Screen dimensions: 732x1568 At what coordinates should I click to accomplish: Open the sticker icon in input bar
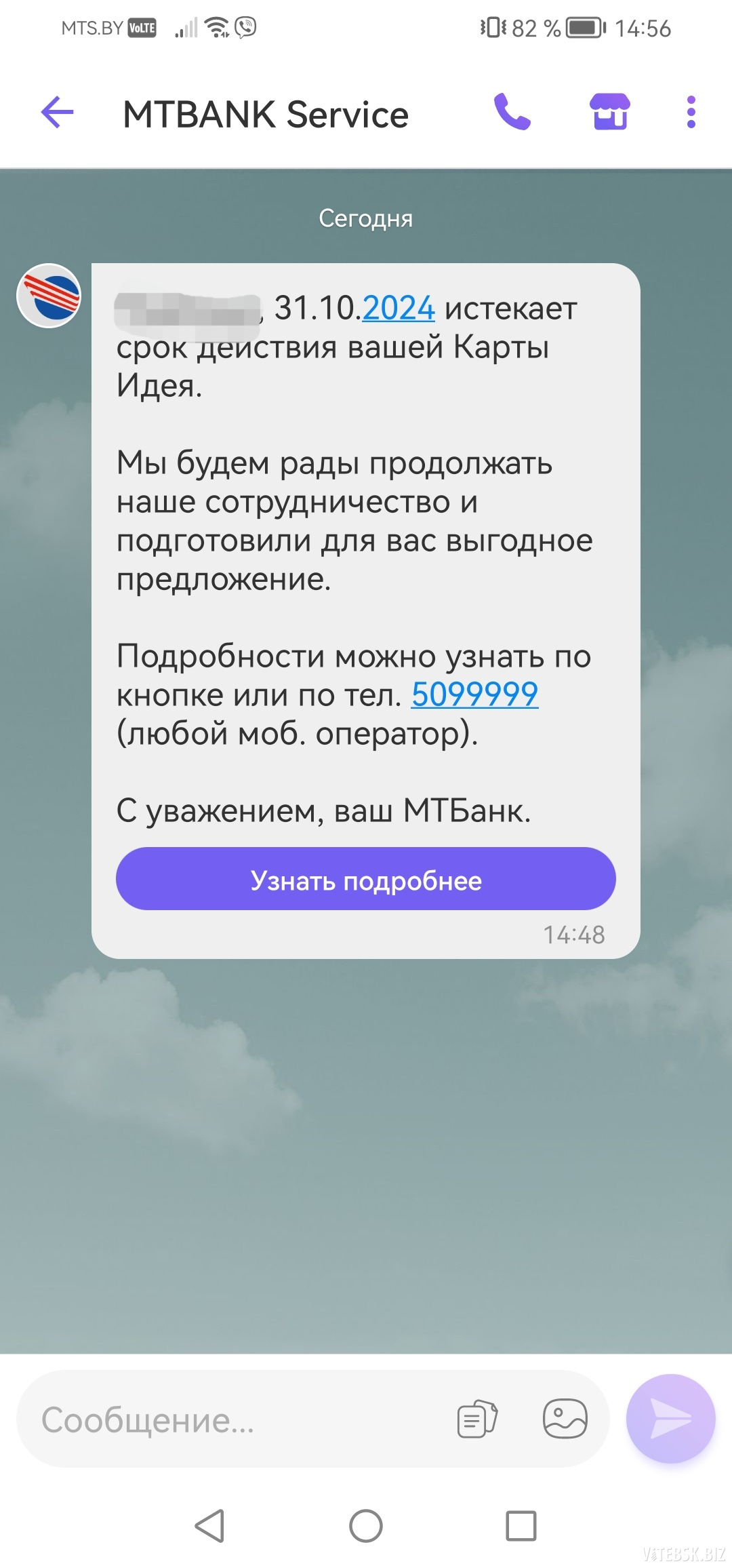[477, 1419]
